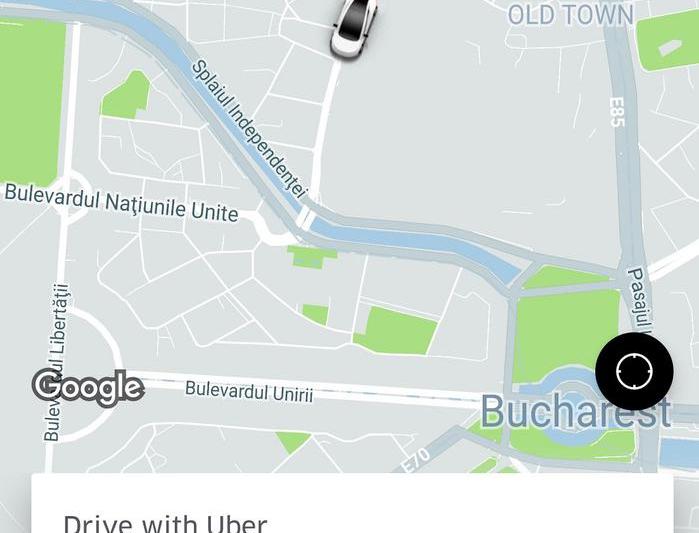Recenter map on my current location
699x533 pixels.
point(634,371)
